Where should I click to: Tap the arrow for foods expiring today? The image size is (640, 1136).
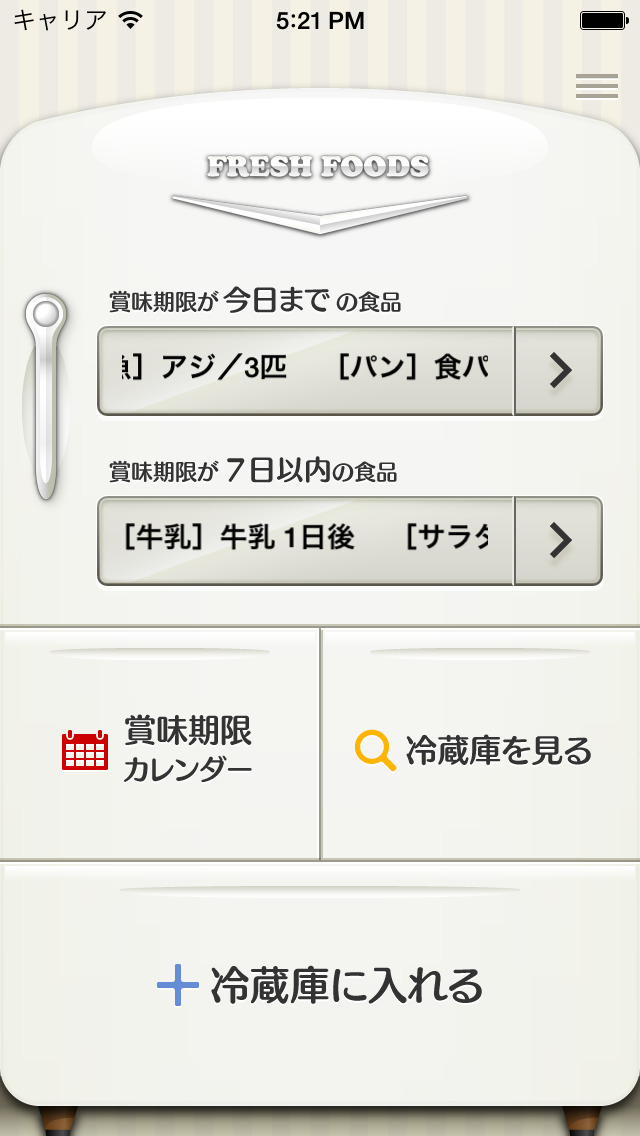pyautogui.click(x=559, y=371)
